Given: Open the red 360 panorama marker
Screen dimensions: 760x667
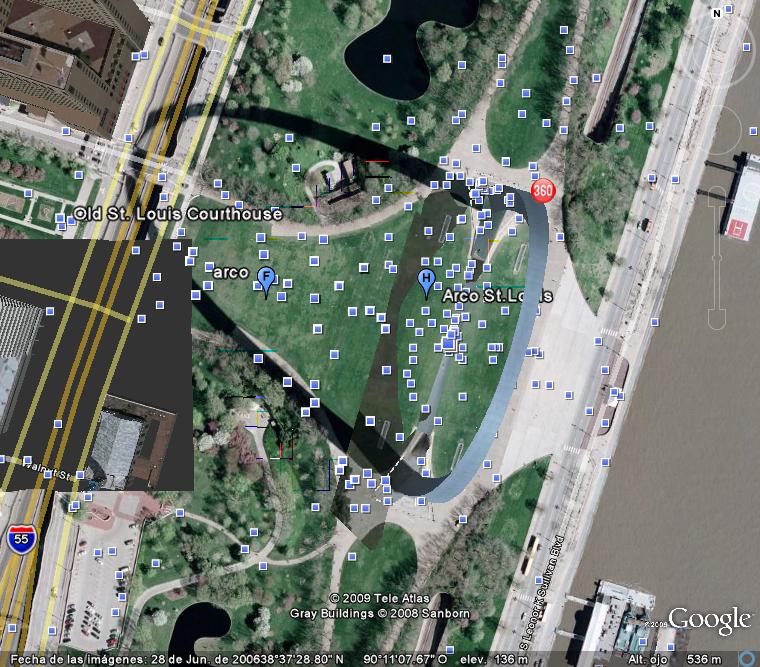Looking at the screenshot, I should coord(543,190).
